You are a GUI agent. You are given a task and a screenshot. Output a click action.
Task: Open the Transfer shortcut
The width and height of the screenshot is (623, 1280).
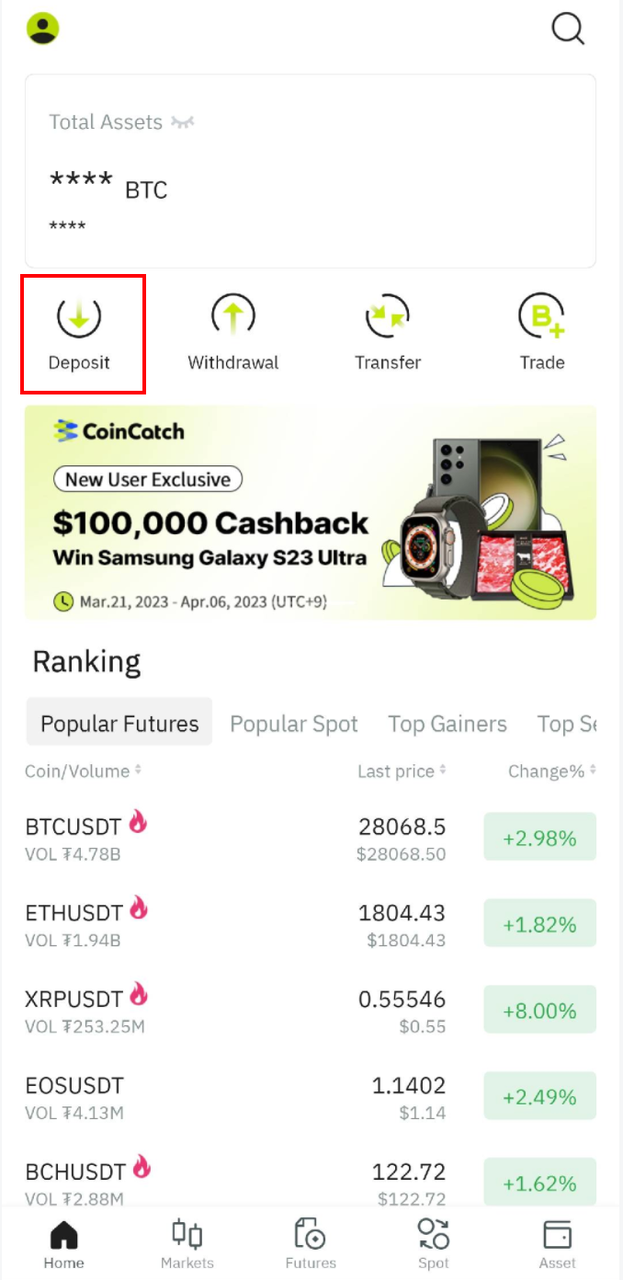[388, 334]
